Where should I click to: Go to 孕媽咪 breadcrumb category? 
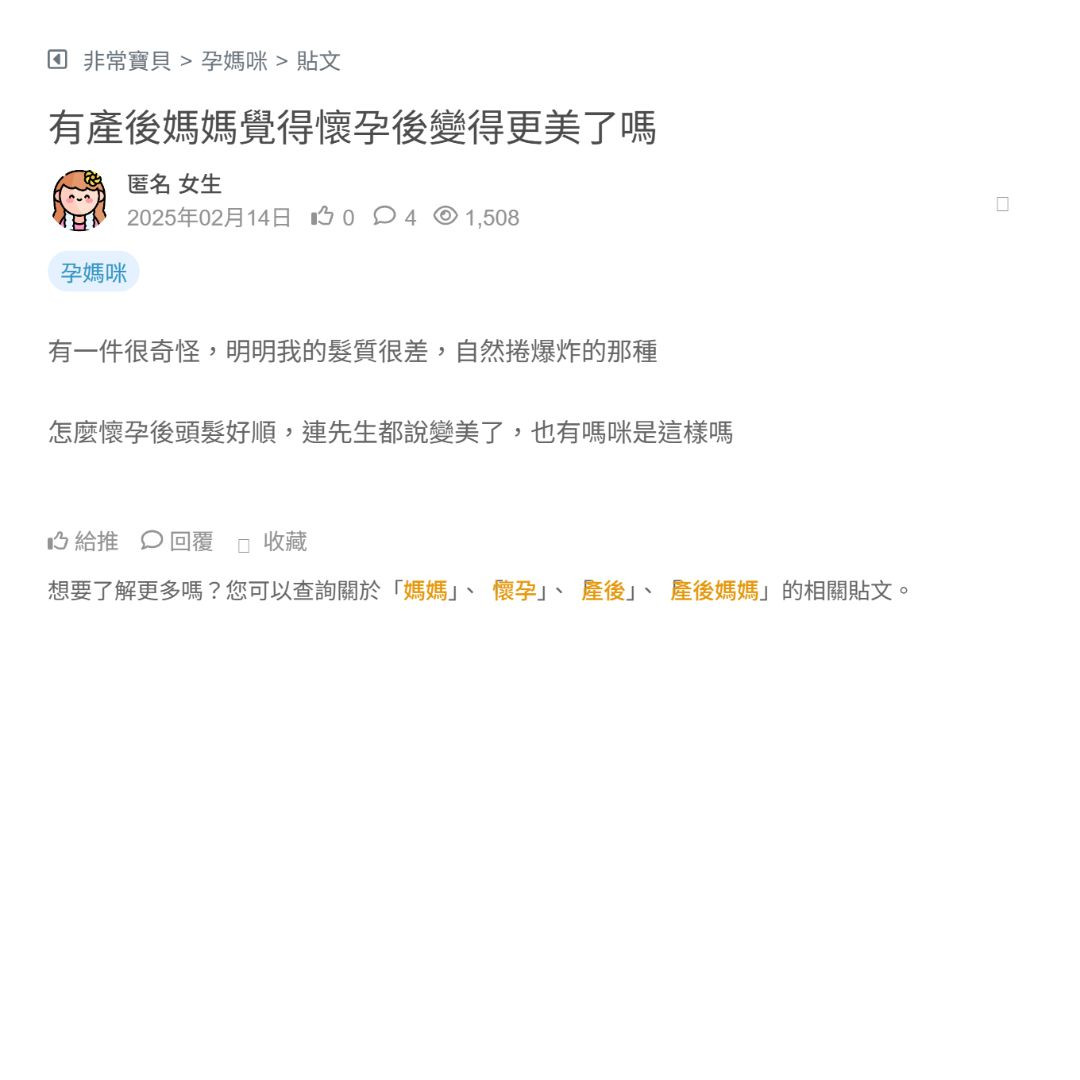click(234, 61)
